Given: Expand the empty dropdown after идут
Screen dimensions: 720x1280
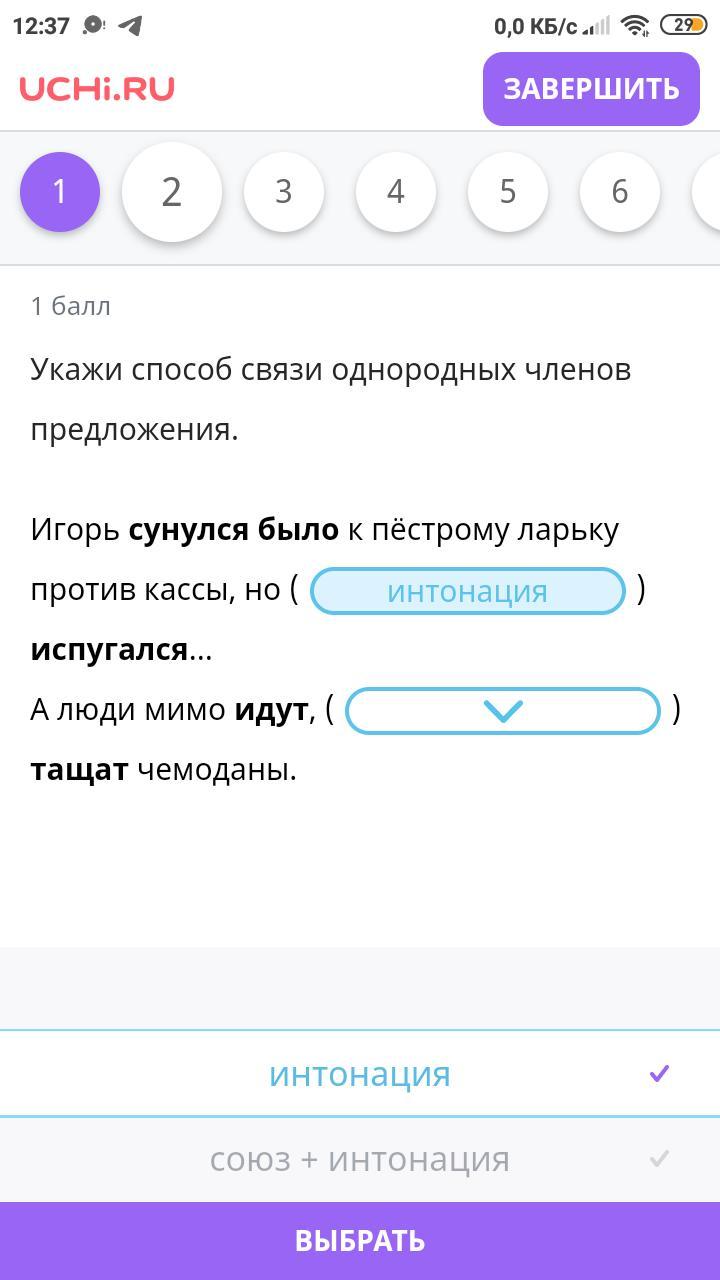Looking at the screenshot, I should point(503,711).
